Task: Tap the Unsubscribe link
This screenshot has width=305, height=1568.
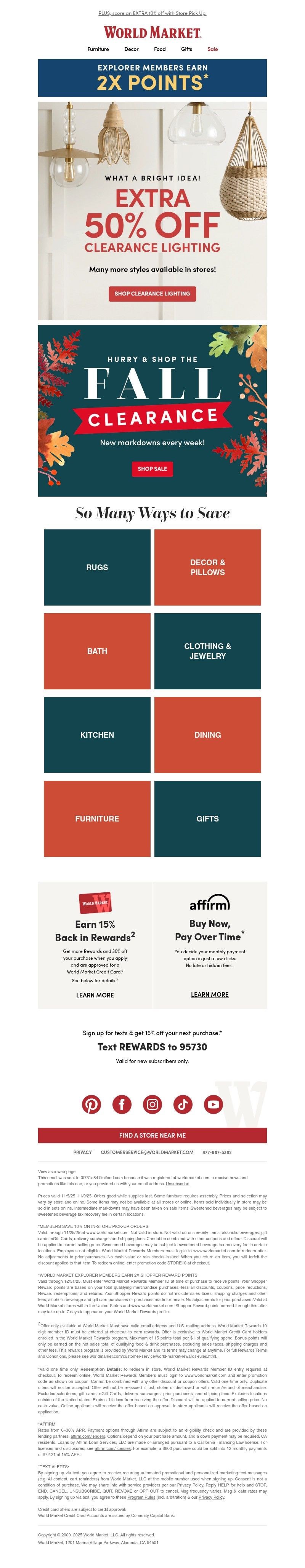Action: [177, 1184]
